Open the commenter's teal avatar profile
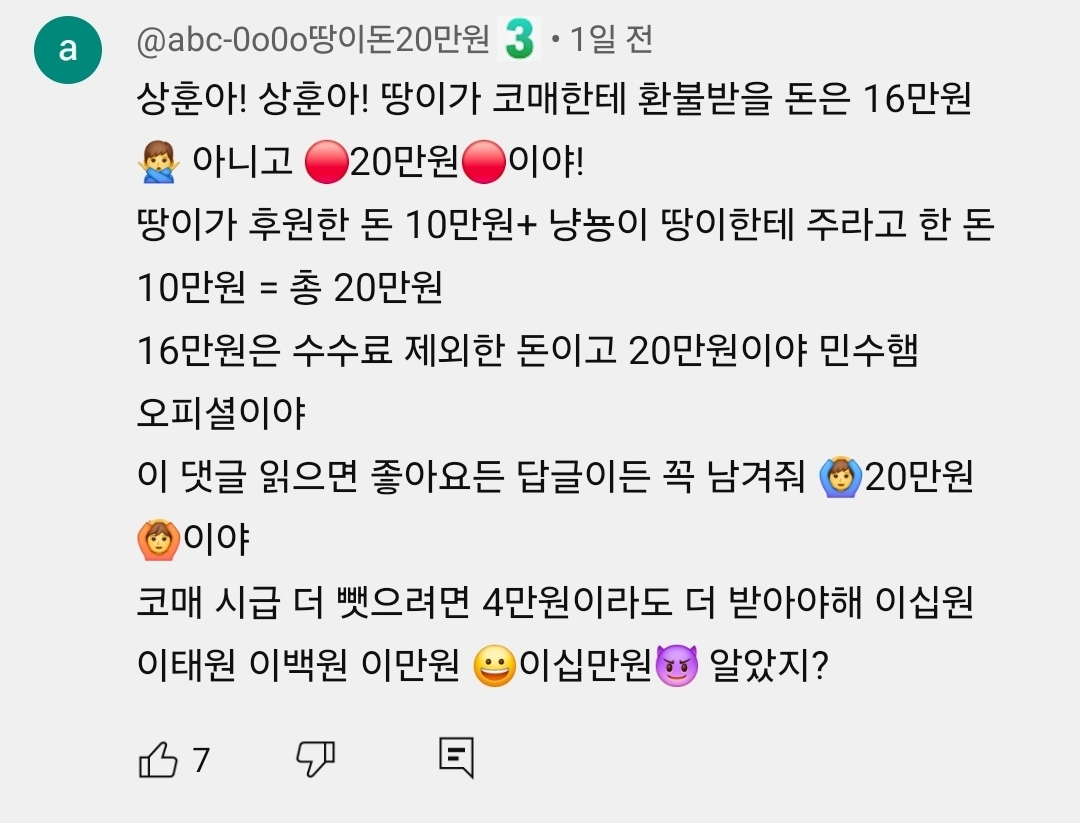This screenshot has height=823, width=1080. click(68, 49)
